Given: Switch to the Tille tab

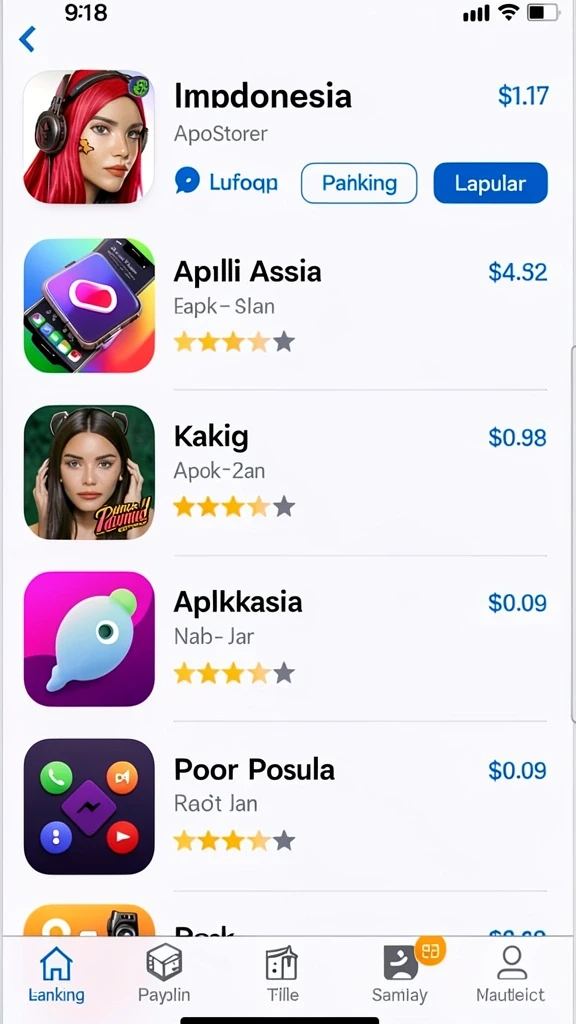Looking at the screenshot, I should pos(283,974).
